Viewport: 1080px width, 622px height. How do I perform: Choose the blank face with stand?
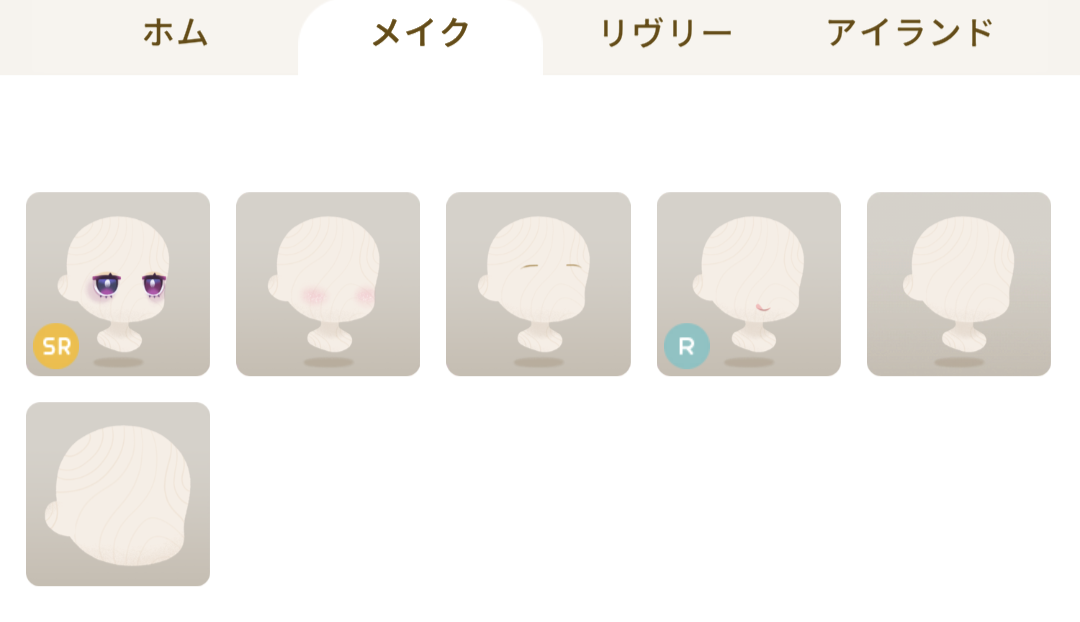click(958, 284)
